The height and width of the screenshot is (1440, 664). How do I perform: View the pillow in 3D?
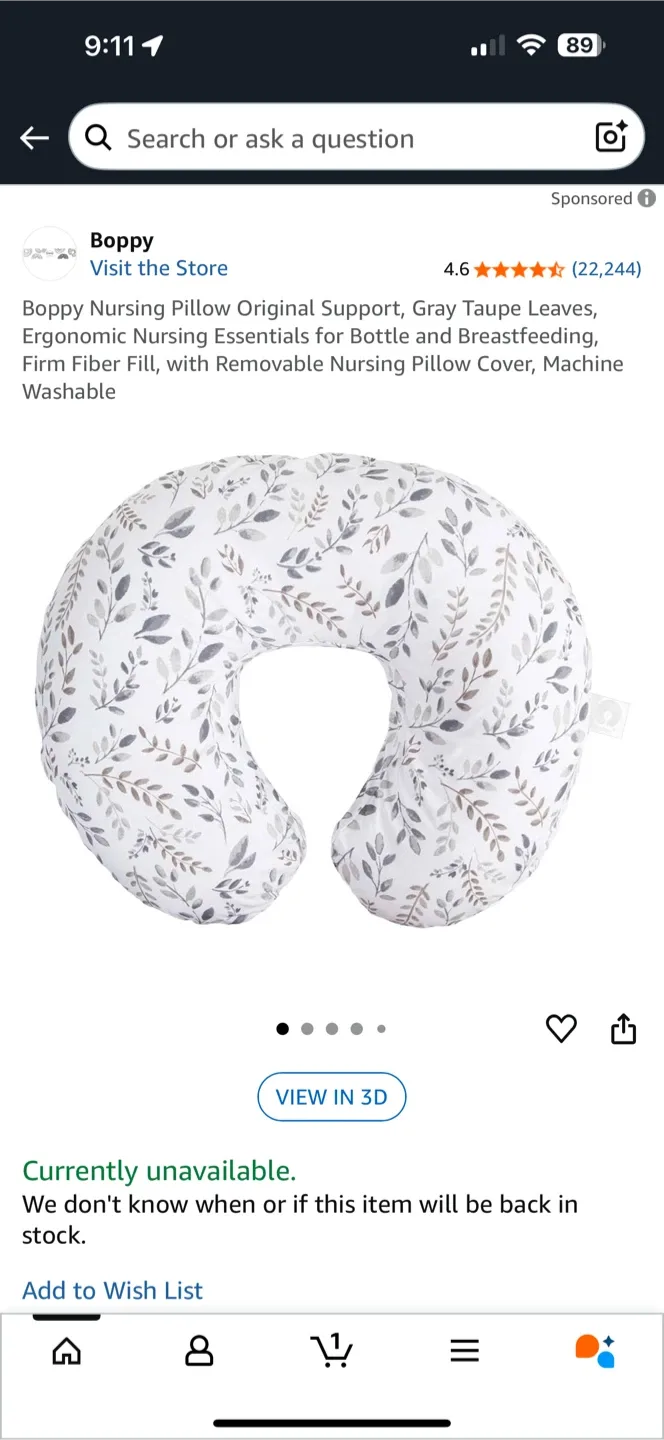coord(332,1097)
